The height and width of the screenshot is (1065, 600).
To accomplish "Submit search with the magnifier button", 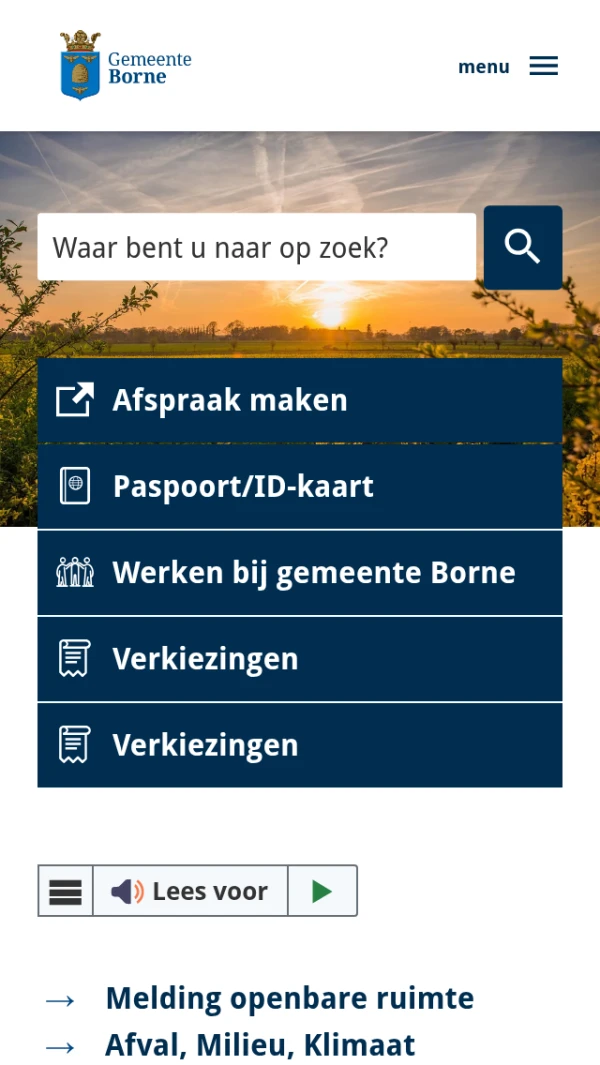I will coord(522,247).
